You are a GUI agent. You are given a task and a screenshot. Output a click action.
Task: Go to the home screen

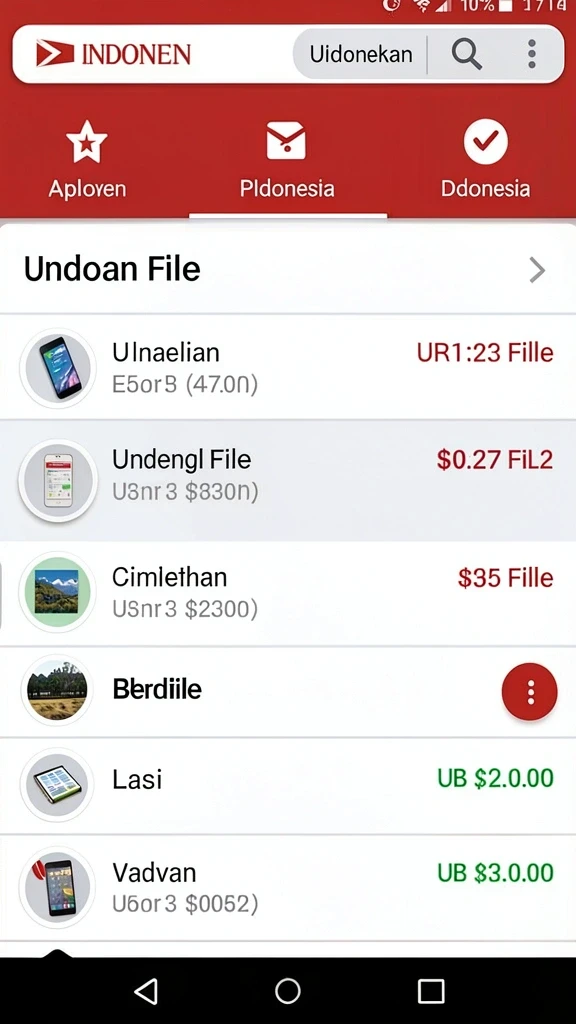pyautogui.click(x=288, y=991)
